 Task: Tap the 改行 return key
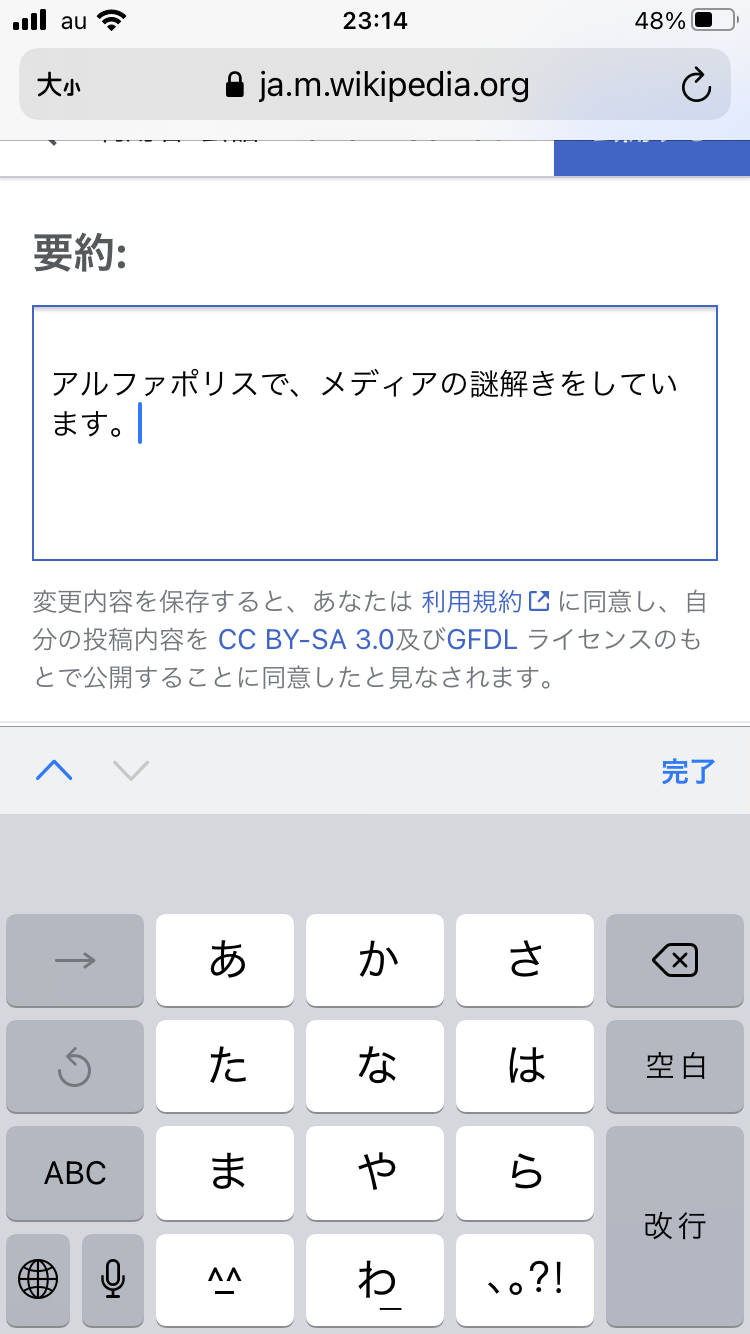[675, 1225]
